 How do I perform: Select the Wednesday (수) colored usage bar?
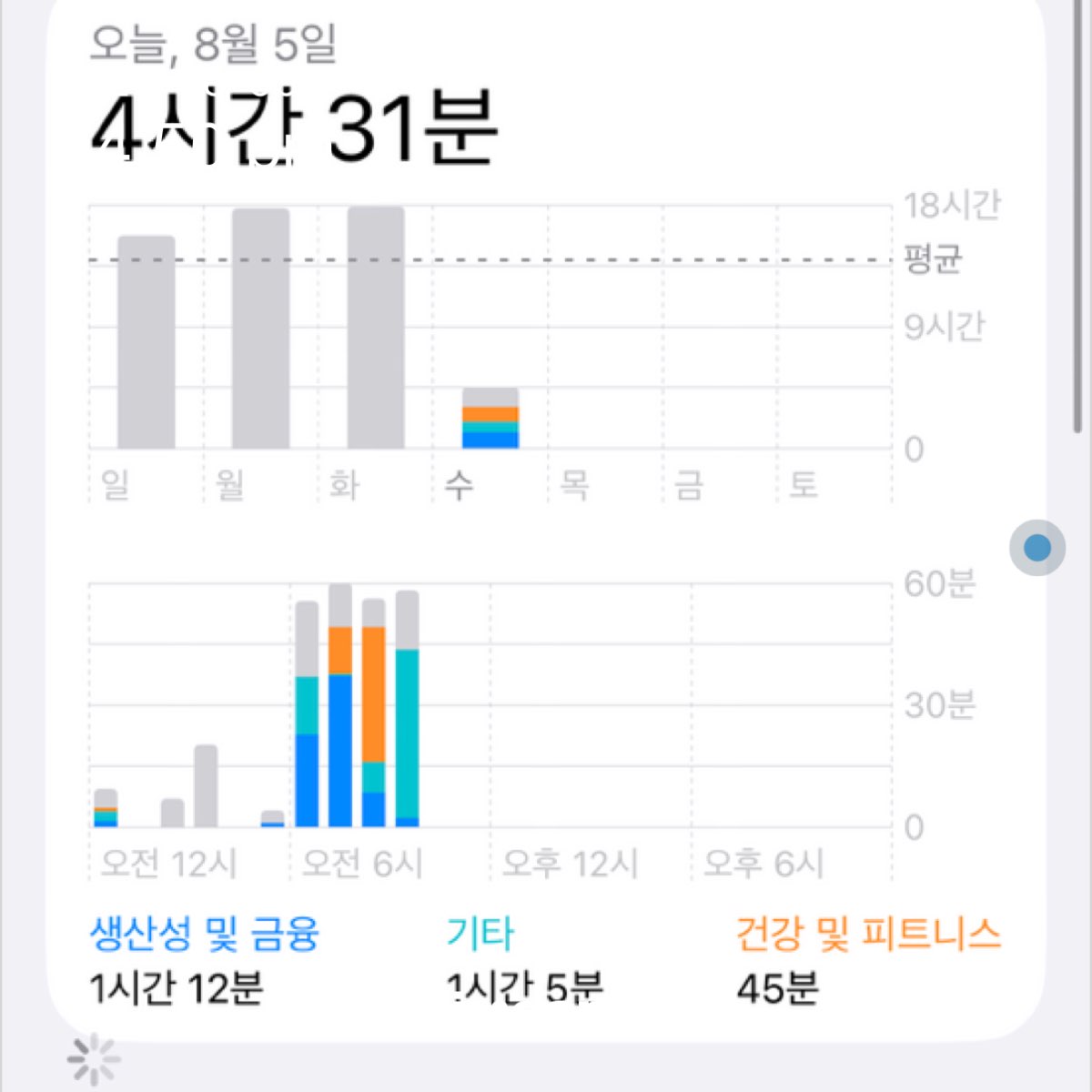click(490, 419)
